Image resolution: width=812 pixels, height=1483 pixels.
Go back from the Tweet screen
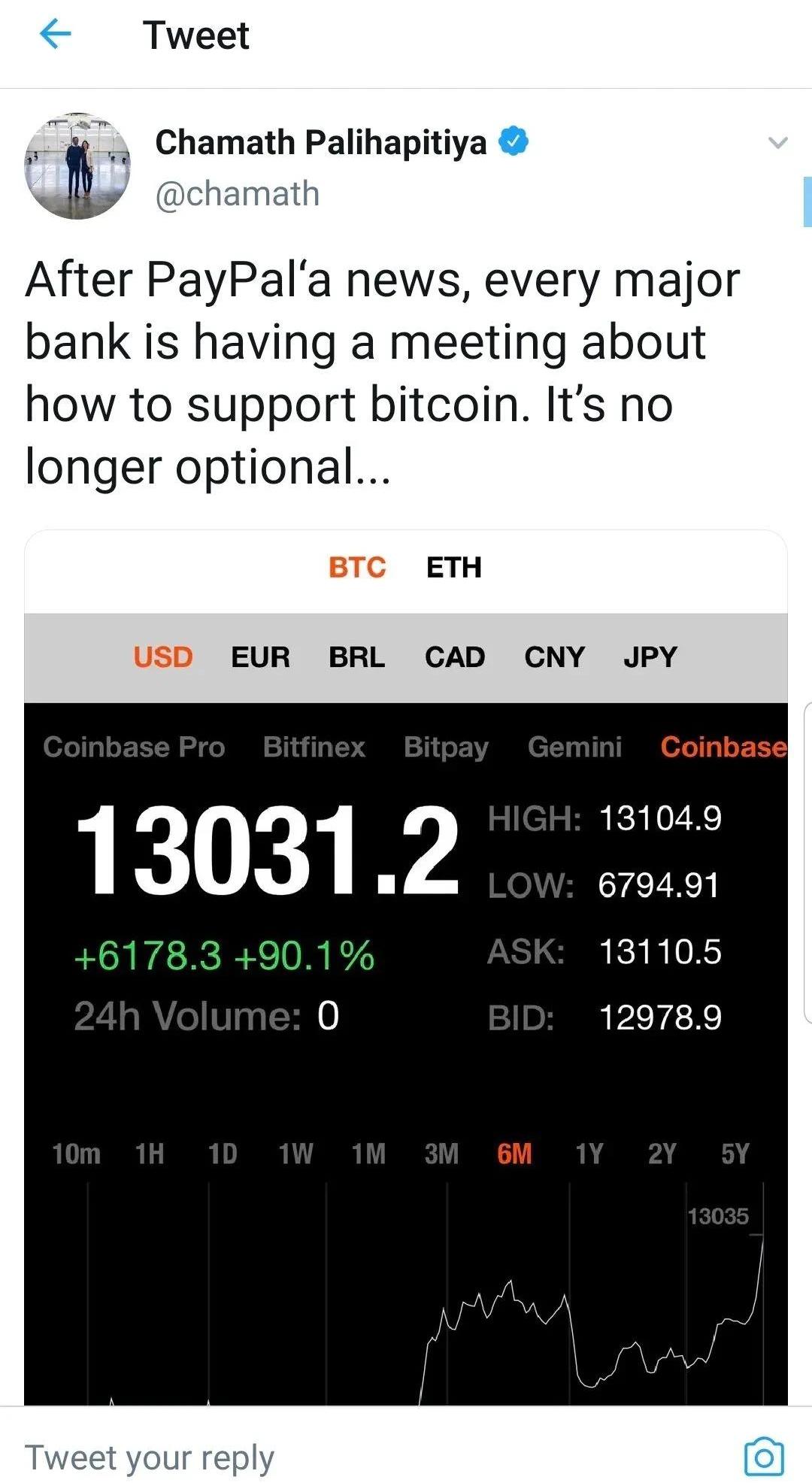click(55, 35)
